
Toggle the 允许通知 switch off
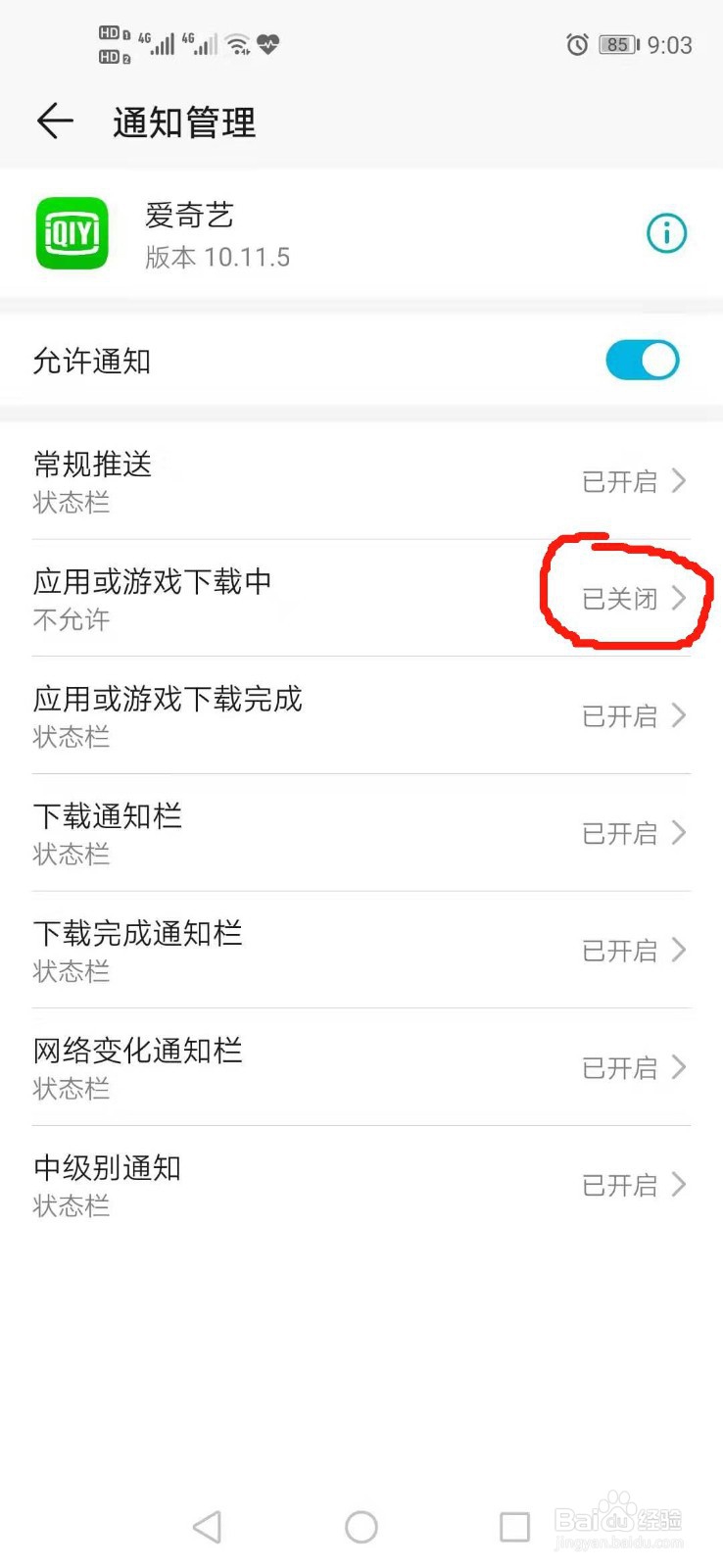pos(643,360)
